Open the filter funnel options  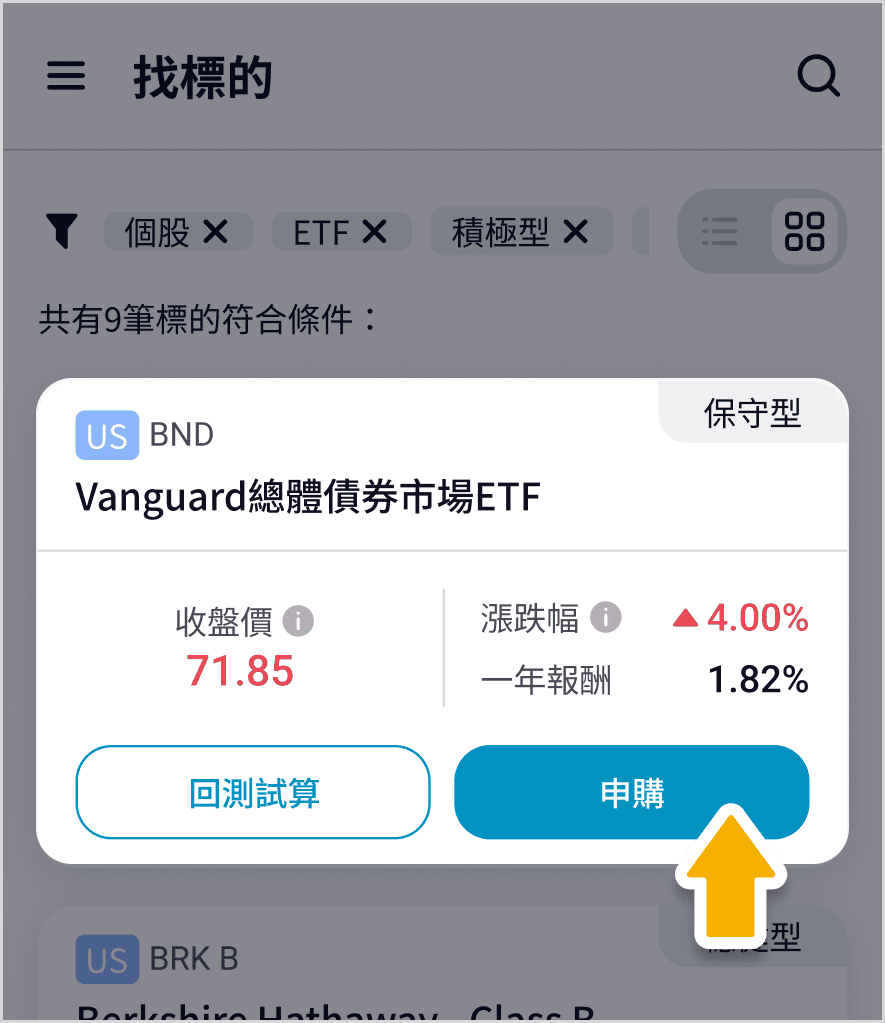click(x=62, y=232)
